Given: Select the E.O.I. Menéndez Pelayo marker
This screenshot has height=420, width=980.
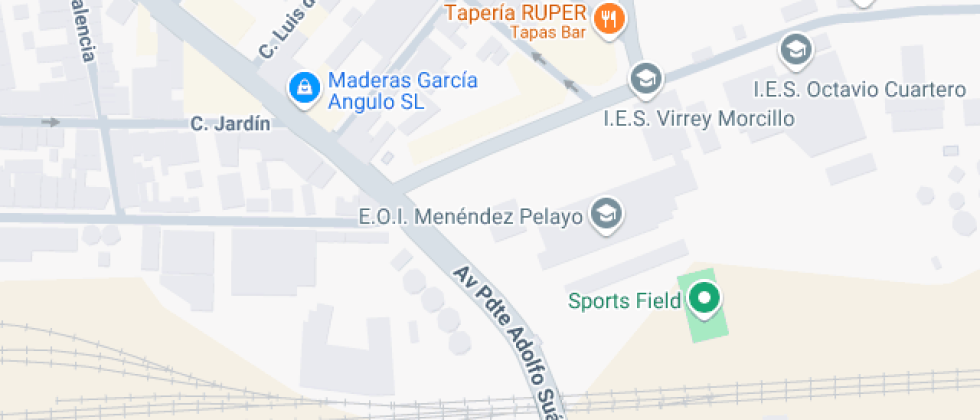Looking at the screenshot, I should pos(606,213).
